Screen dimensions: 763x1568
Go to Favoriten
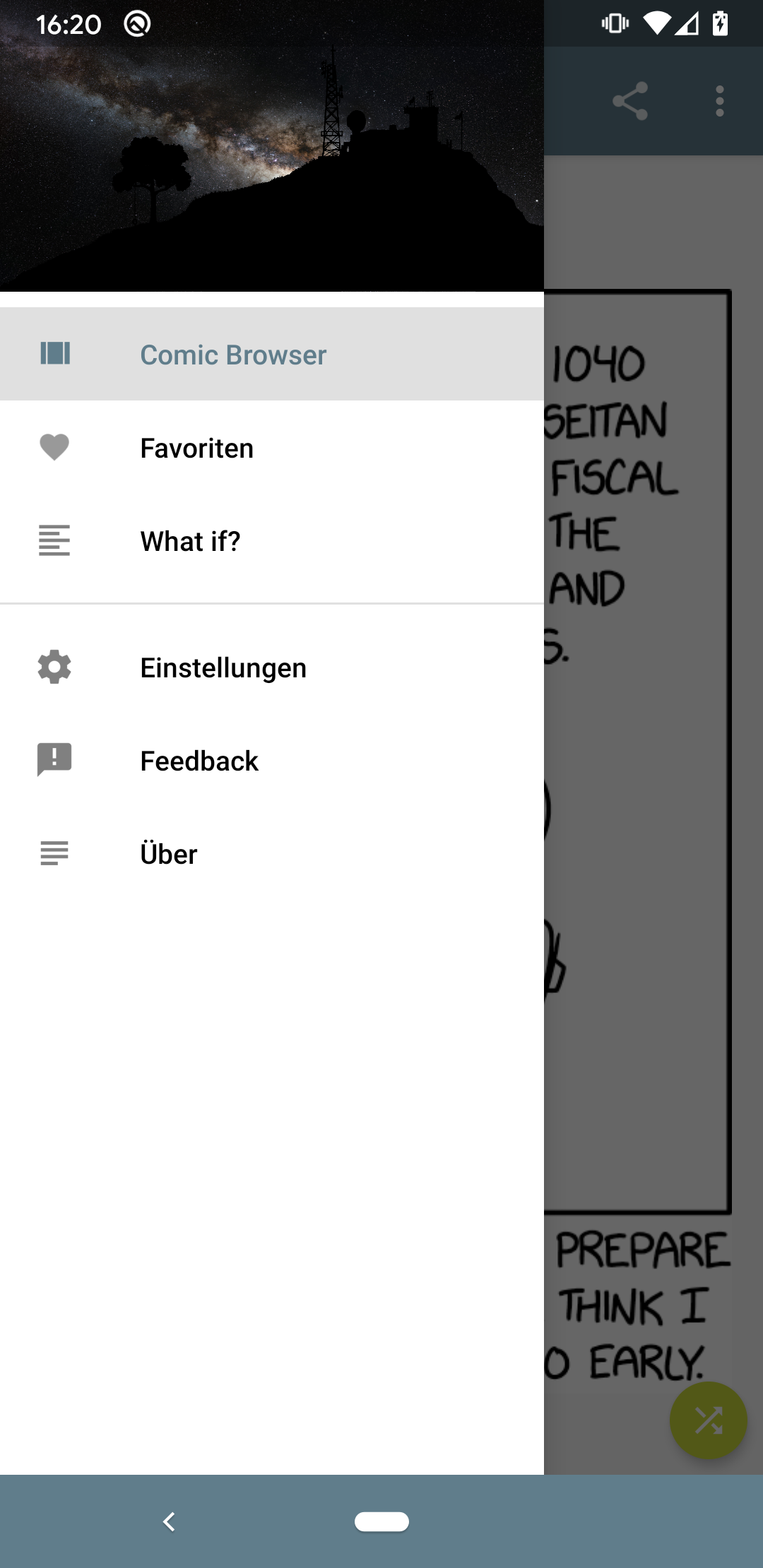196,448
